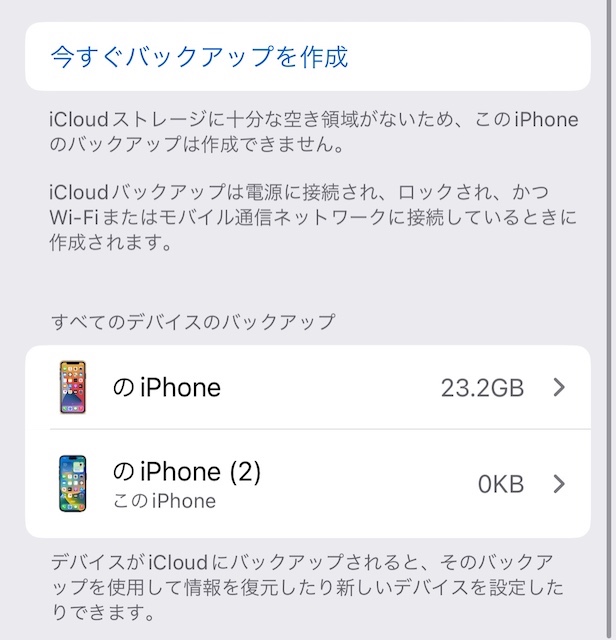This screenshot has height=640, width=616.
Task: Open the 23.2GB iPhone backup row
Action: tap(308, 388)
